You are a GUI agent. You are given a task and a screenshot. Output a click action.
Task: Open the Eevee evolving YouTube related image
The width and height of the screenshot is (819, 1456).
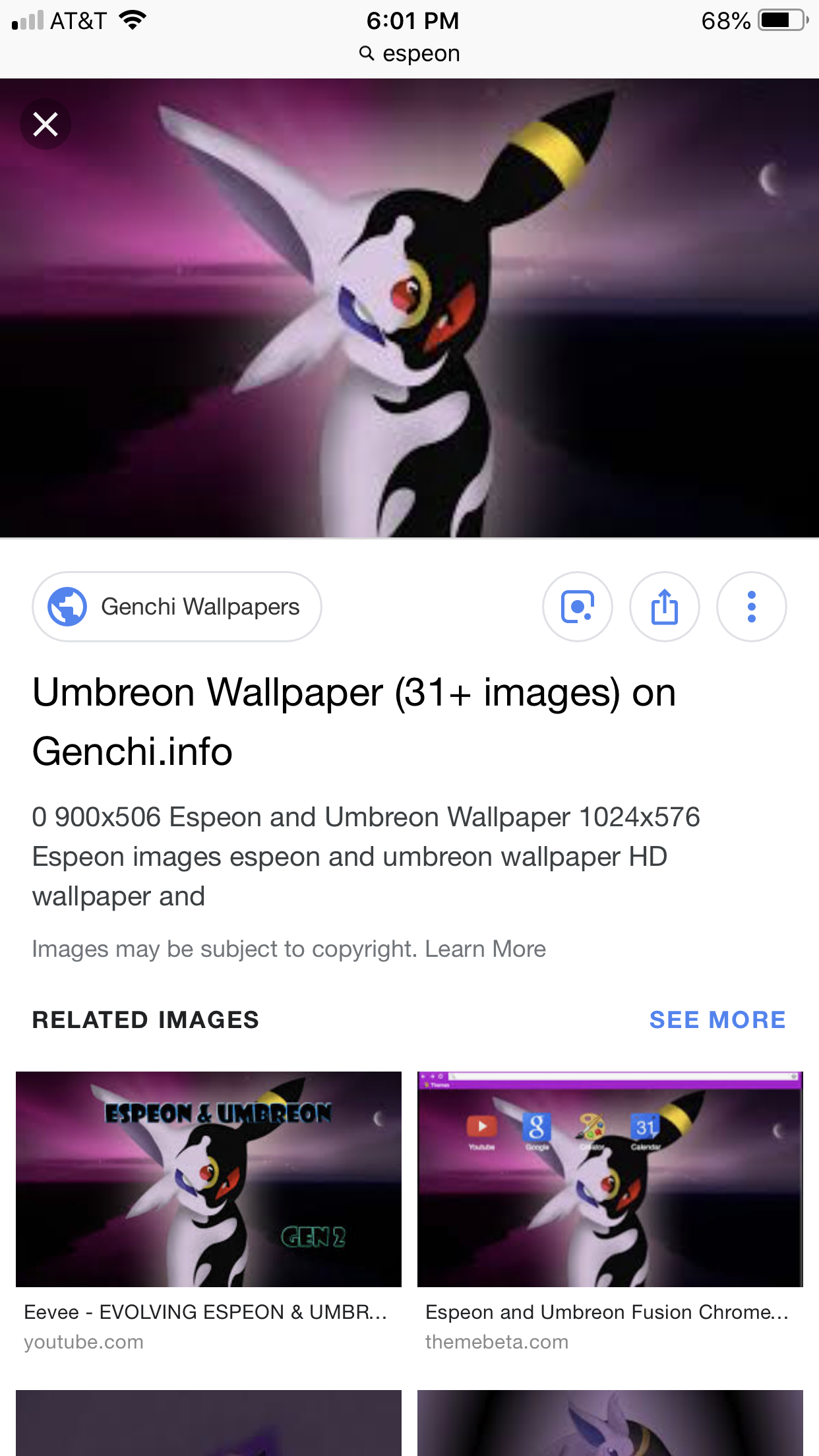click(x=208, y=1179)
